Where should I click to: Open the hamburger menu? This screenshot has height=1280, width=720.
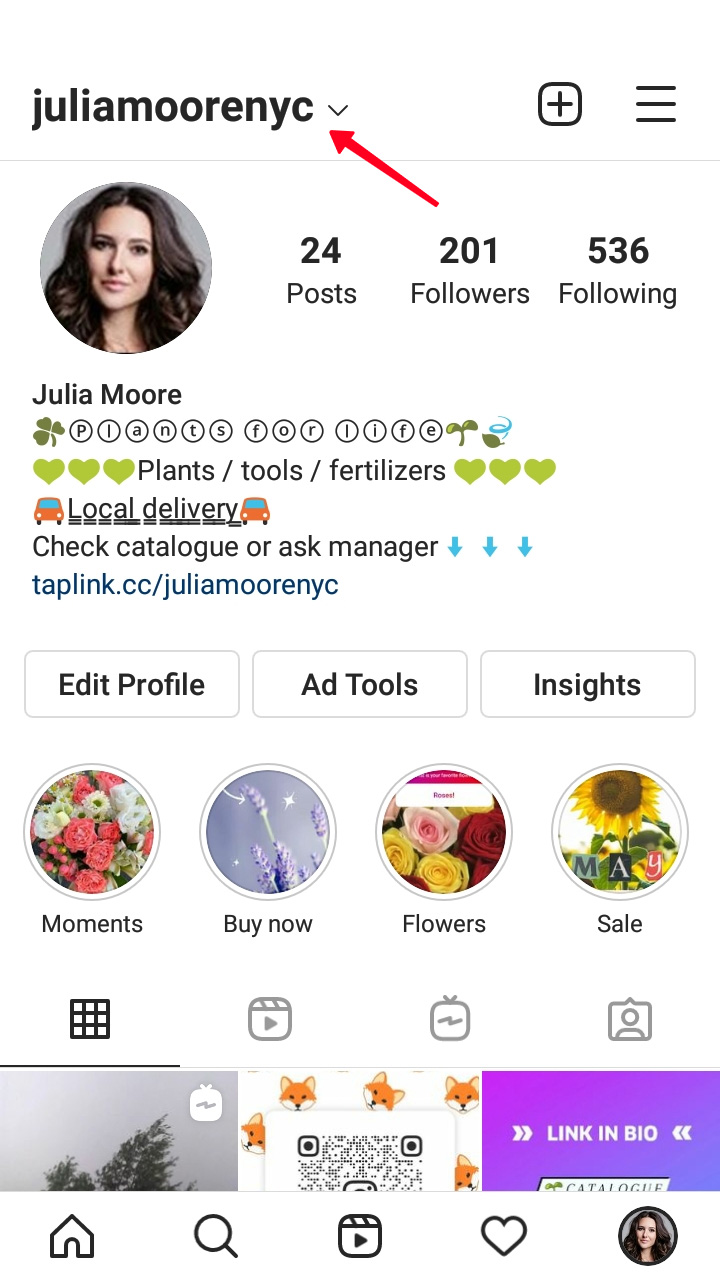[x=656, y=104]
